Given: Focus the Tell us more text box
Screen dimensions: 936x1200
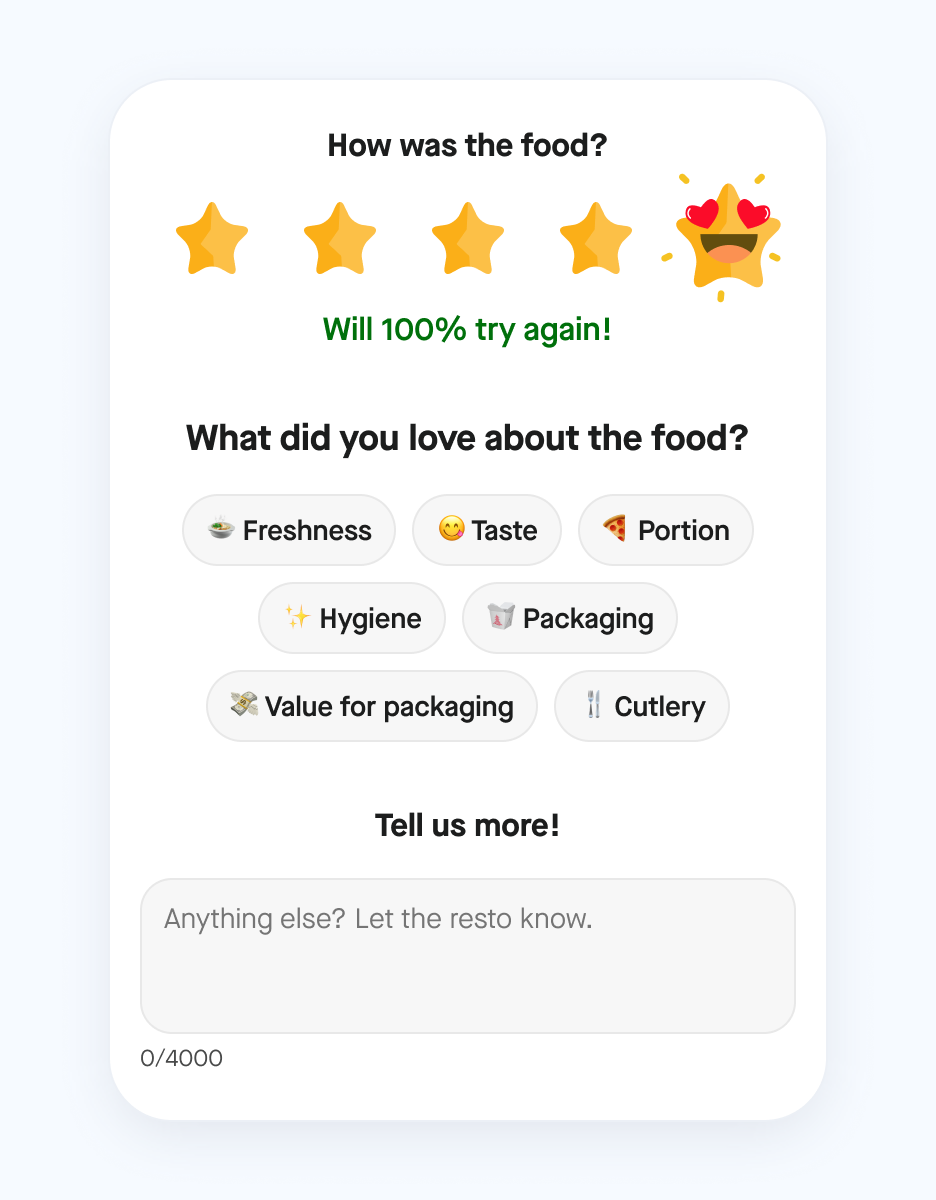Looking at the screenshot, I should click(x=468, y=956).
